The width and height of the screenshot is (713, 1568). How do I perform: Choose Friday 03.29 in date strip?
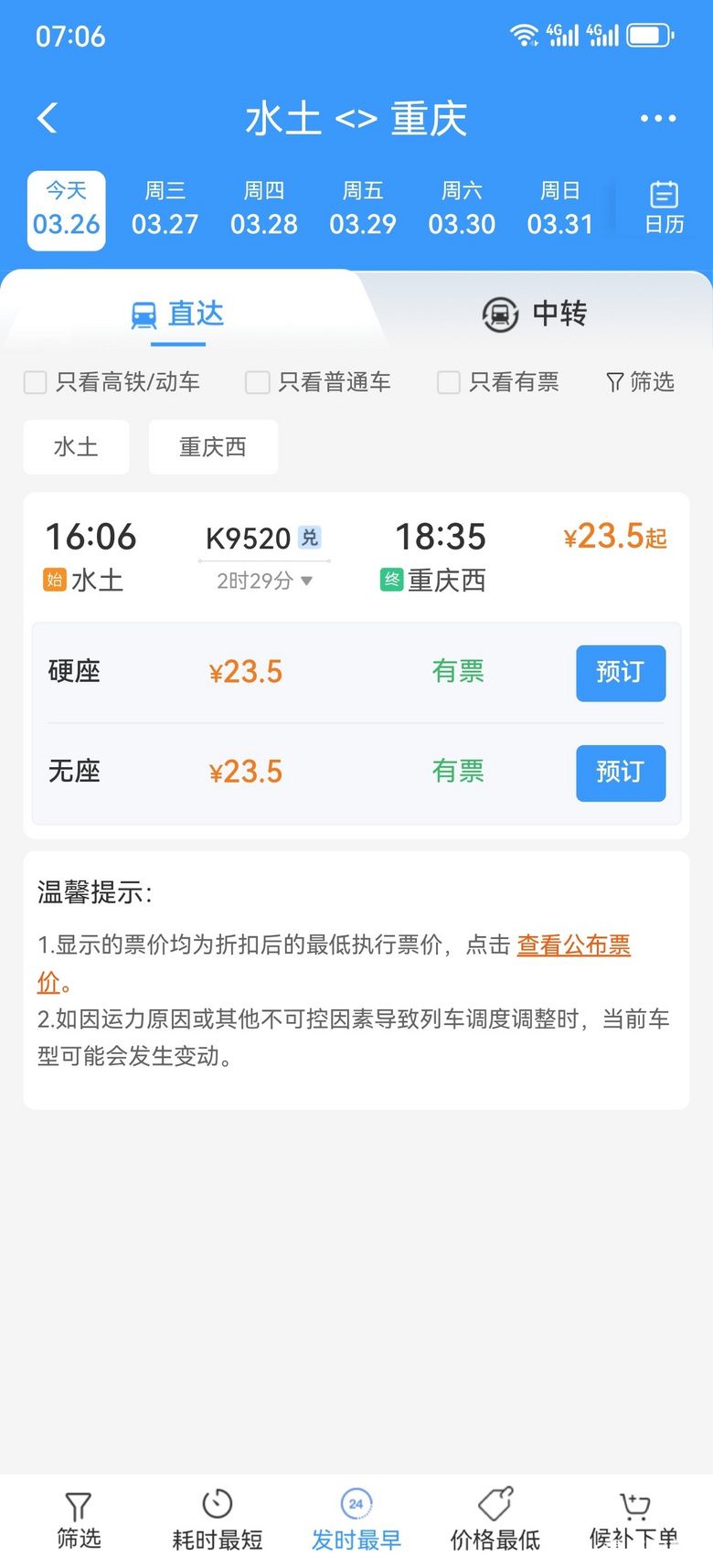pyautogui.click(x=363, y=210)
